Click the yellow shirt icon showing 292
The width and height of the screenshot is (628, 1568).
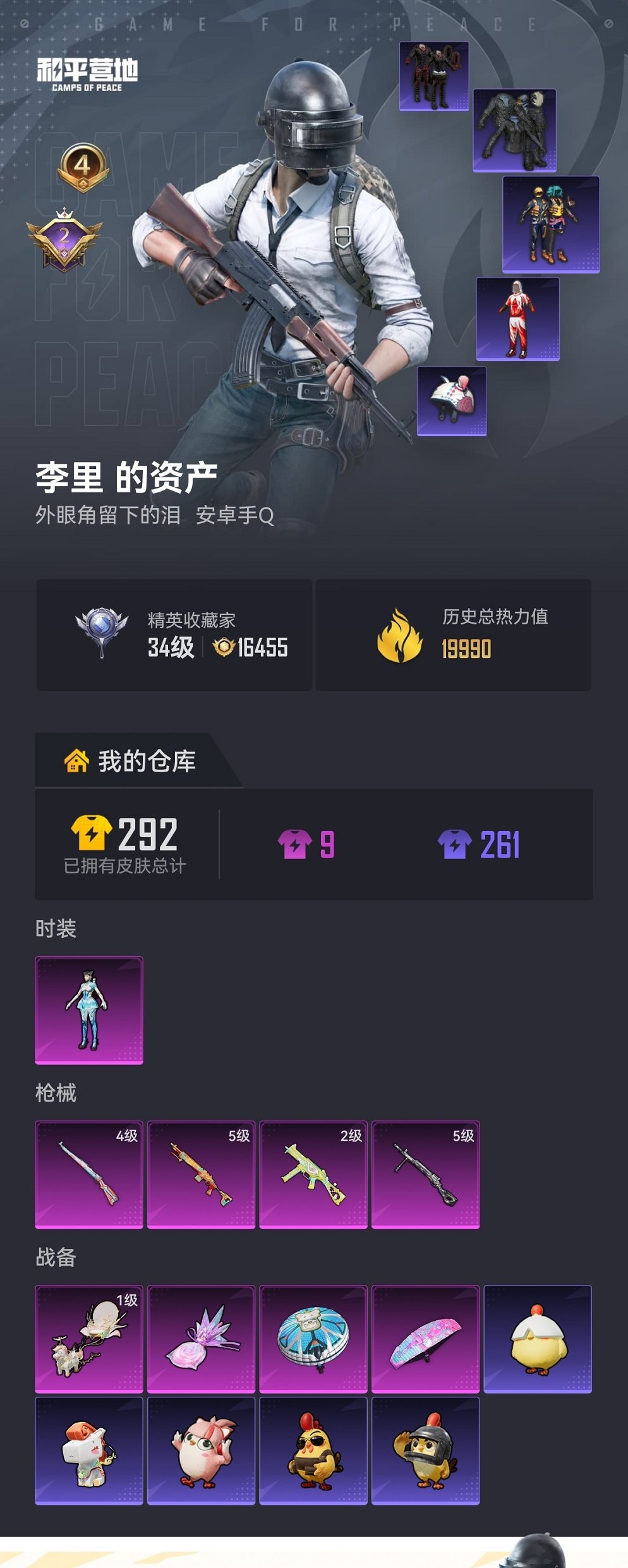[93, 834]
